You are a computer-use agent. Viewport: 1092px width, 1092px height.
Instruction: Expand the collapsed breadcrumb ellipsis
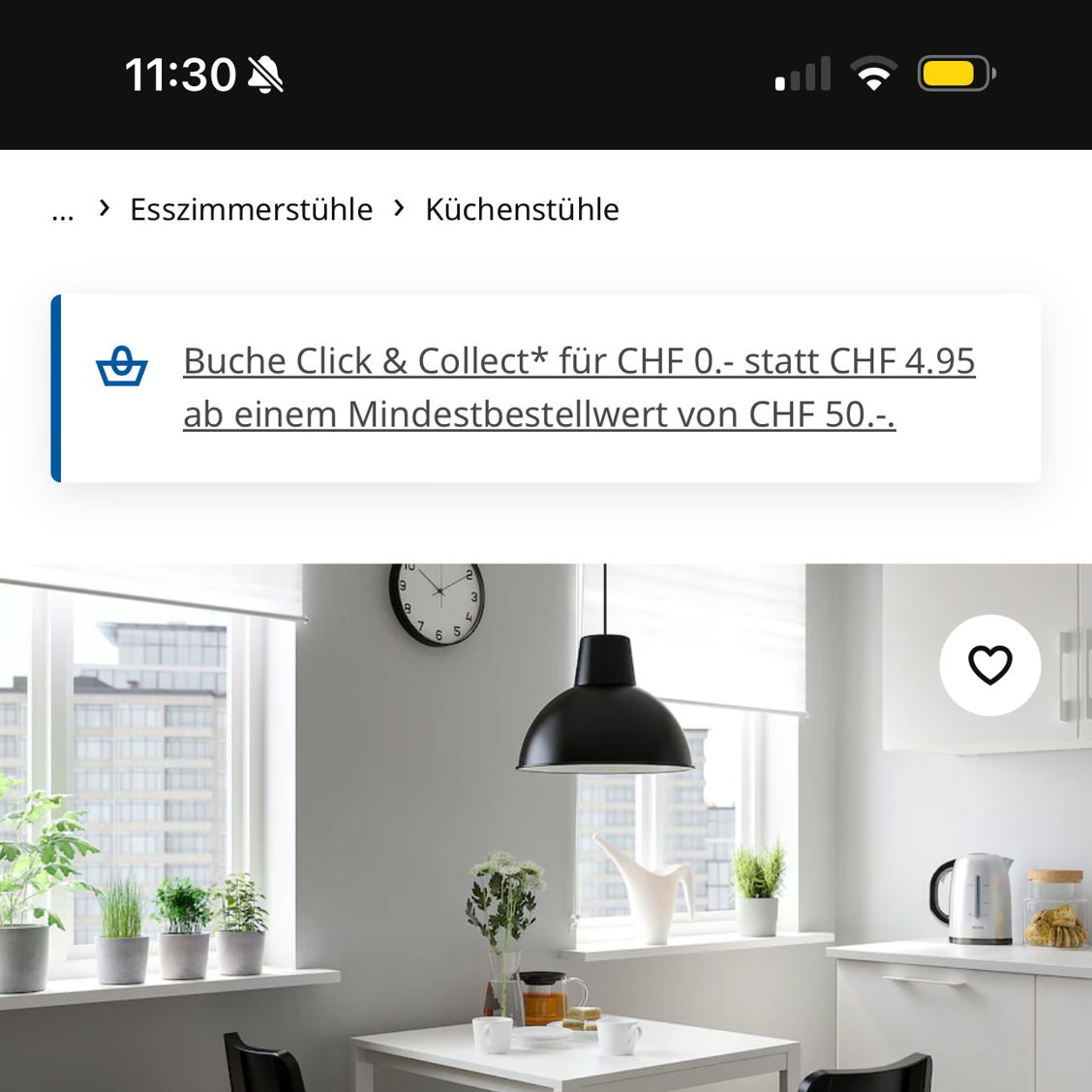coord(63,211)
